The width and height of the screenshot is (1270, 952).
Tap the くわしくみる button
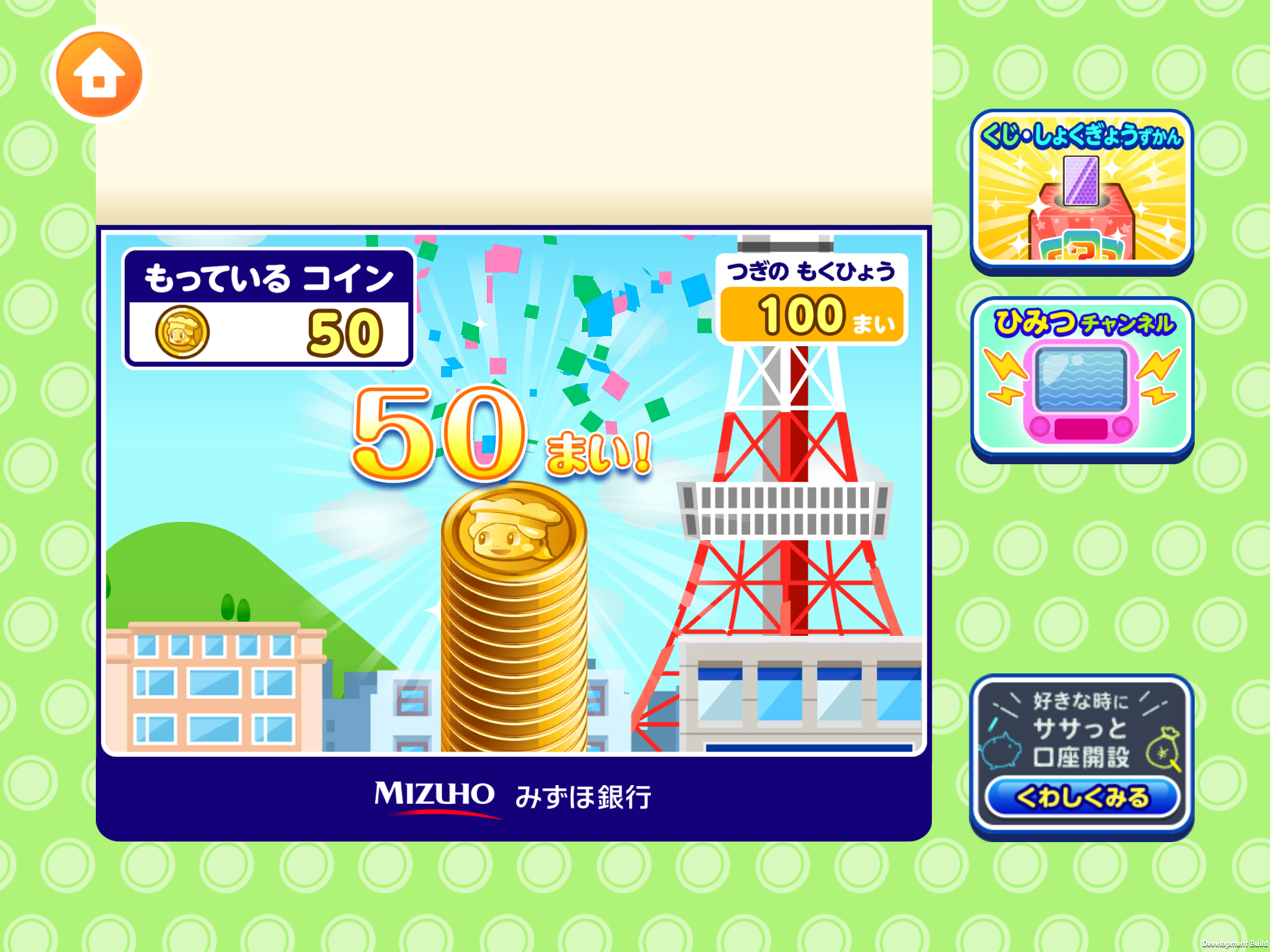pos(1082,797)
